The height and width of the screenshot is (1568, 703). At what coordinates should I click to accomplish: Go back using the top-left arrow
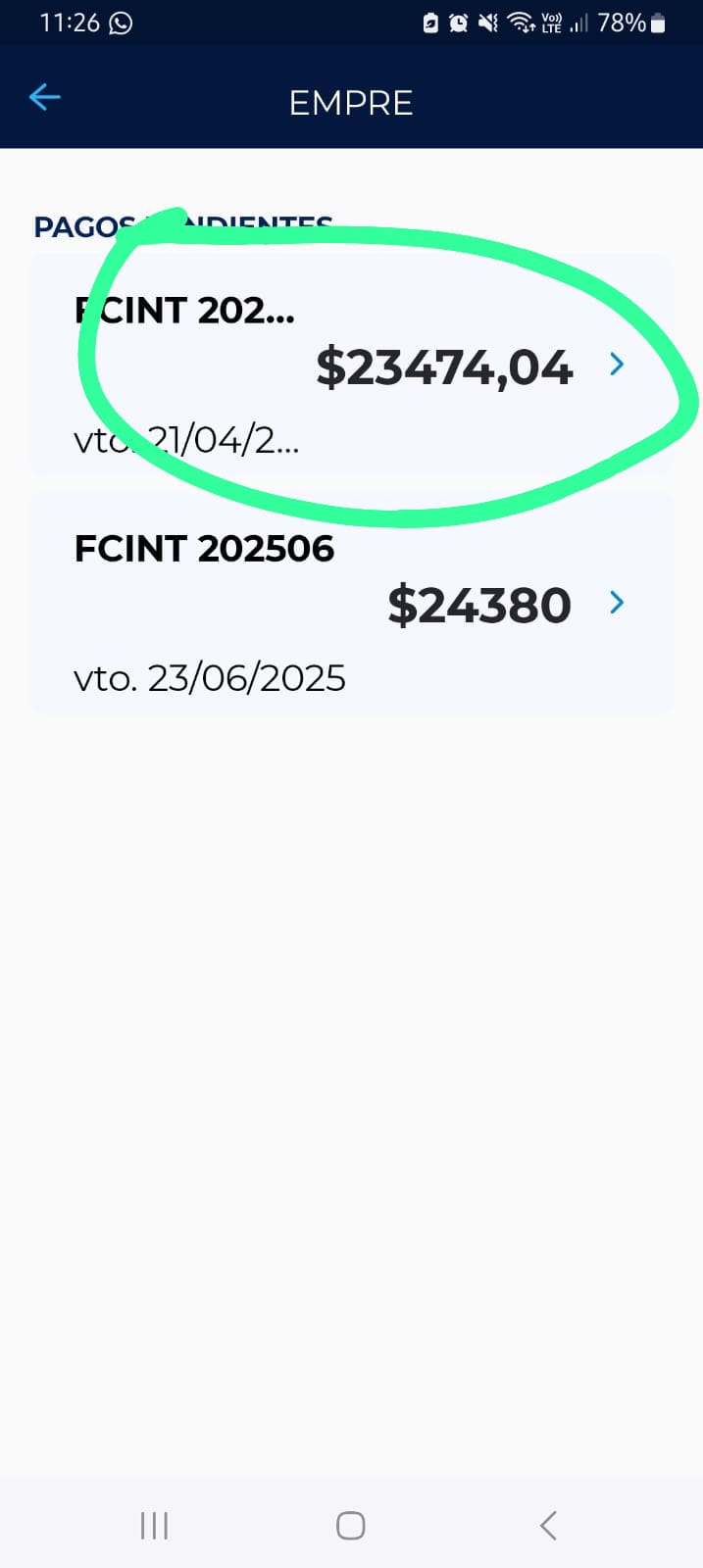pos(45,97)
